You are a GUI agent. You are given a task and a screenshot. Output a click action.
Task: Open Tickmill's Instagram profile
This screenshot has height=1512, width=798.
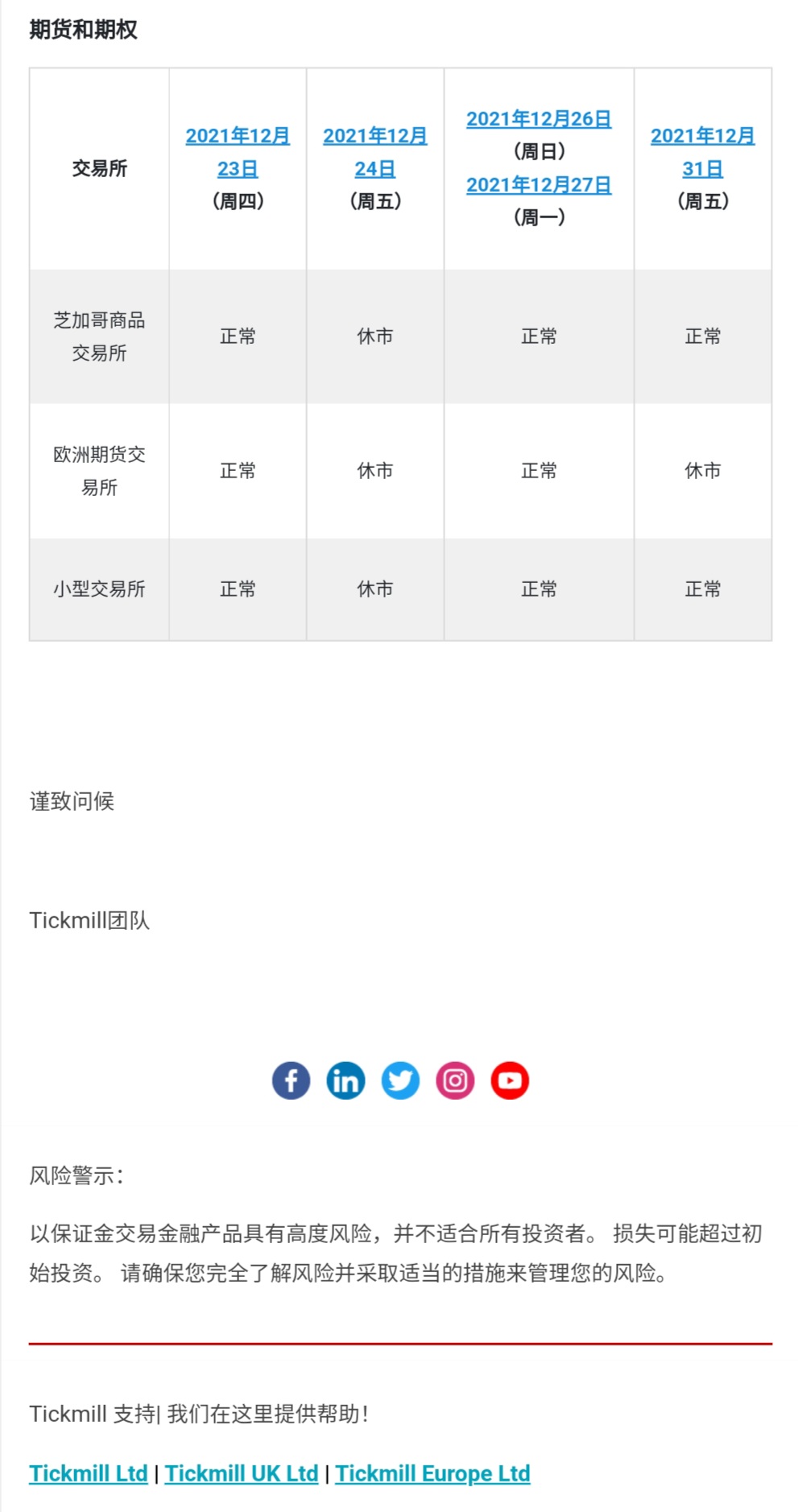point(455,1080)
